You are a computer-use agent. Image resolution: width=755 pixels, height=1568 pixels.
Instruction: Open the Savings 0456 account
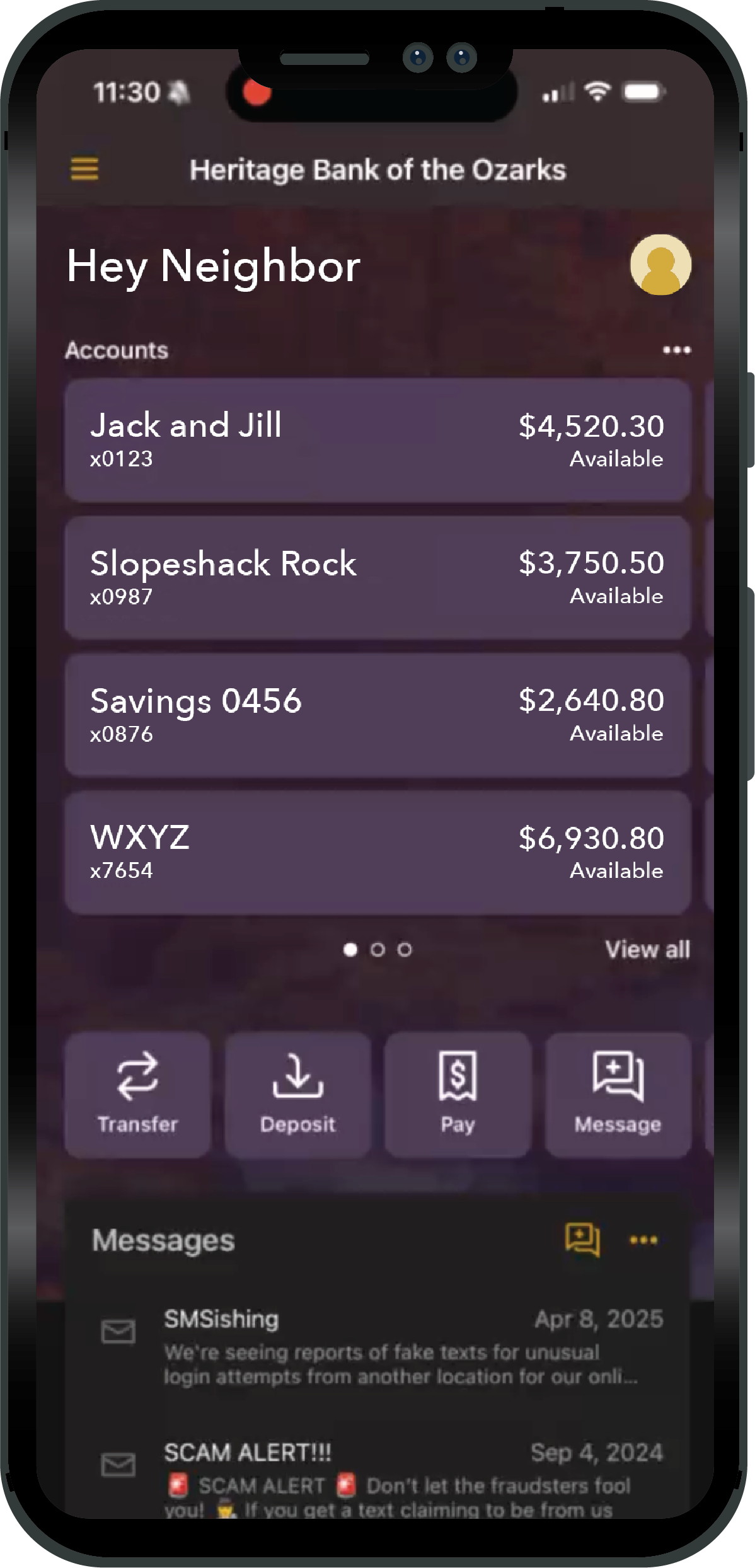pos(377,715)
